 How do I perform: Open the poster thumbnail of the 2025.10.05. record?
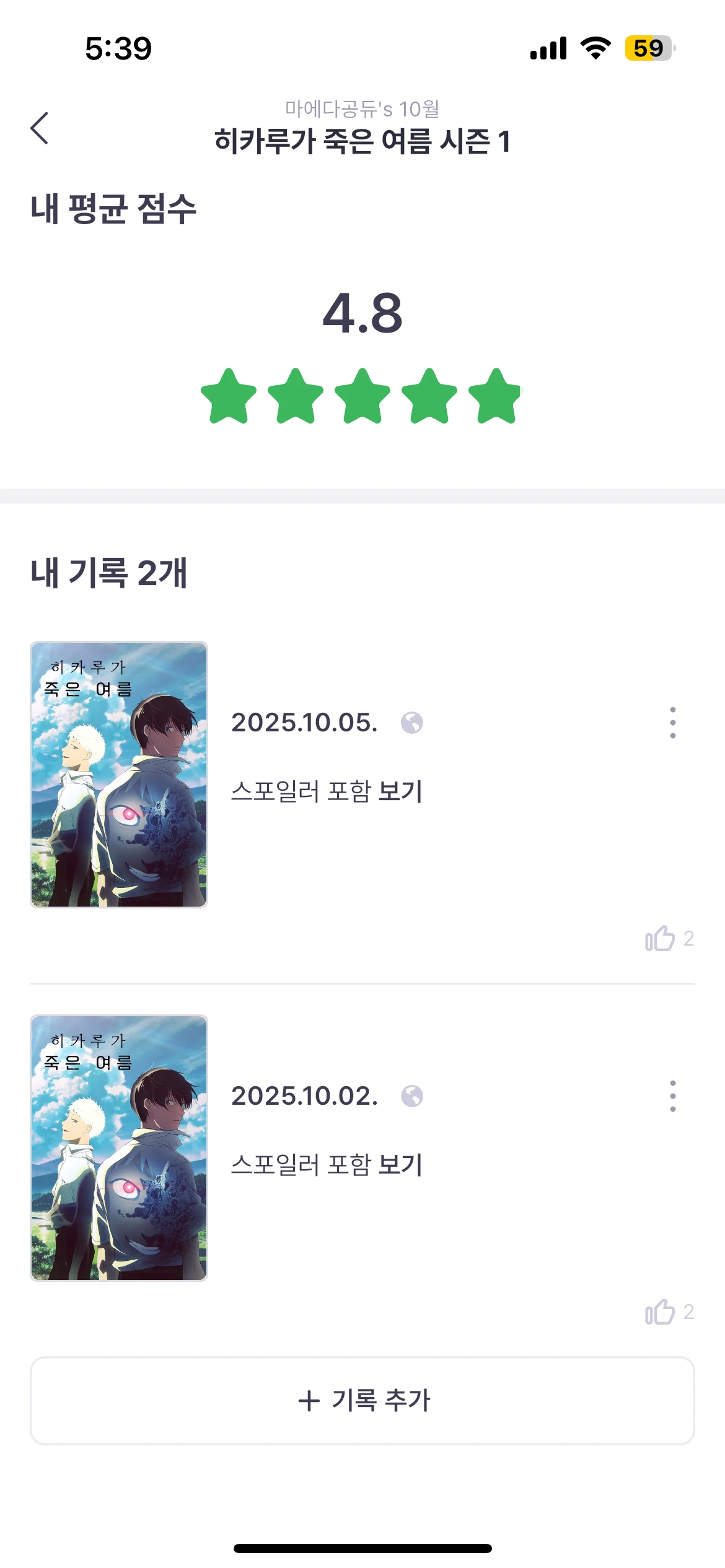[119, 775]
